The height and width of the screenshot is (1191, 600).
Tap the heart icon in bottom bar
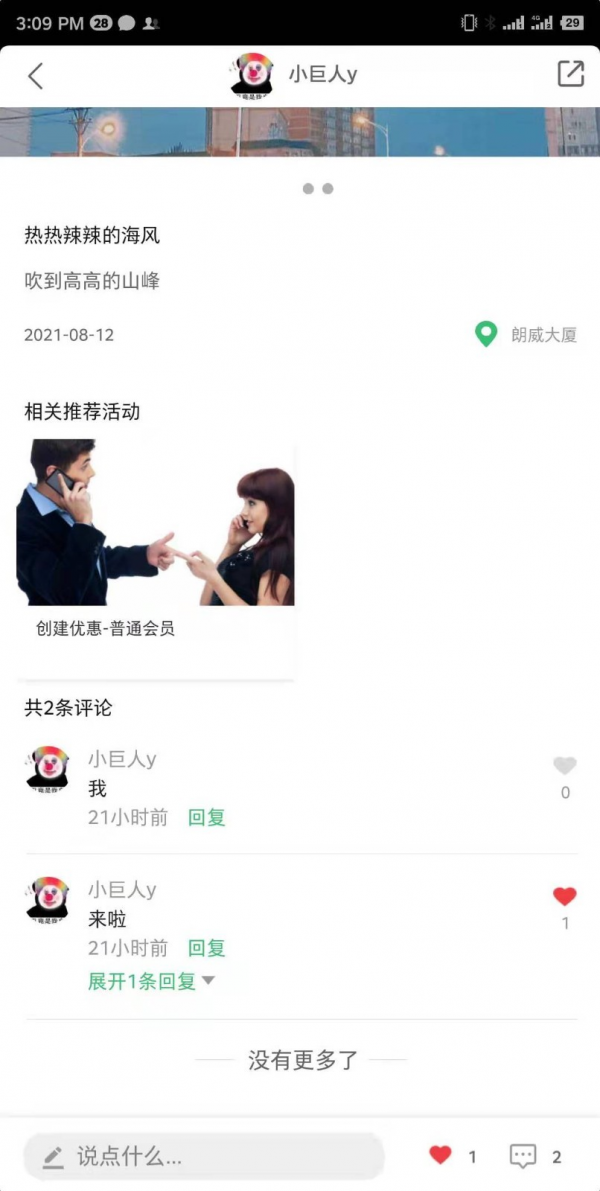pyautogui.click(x=441, y=1156)
